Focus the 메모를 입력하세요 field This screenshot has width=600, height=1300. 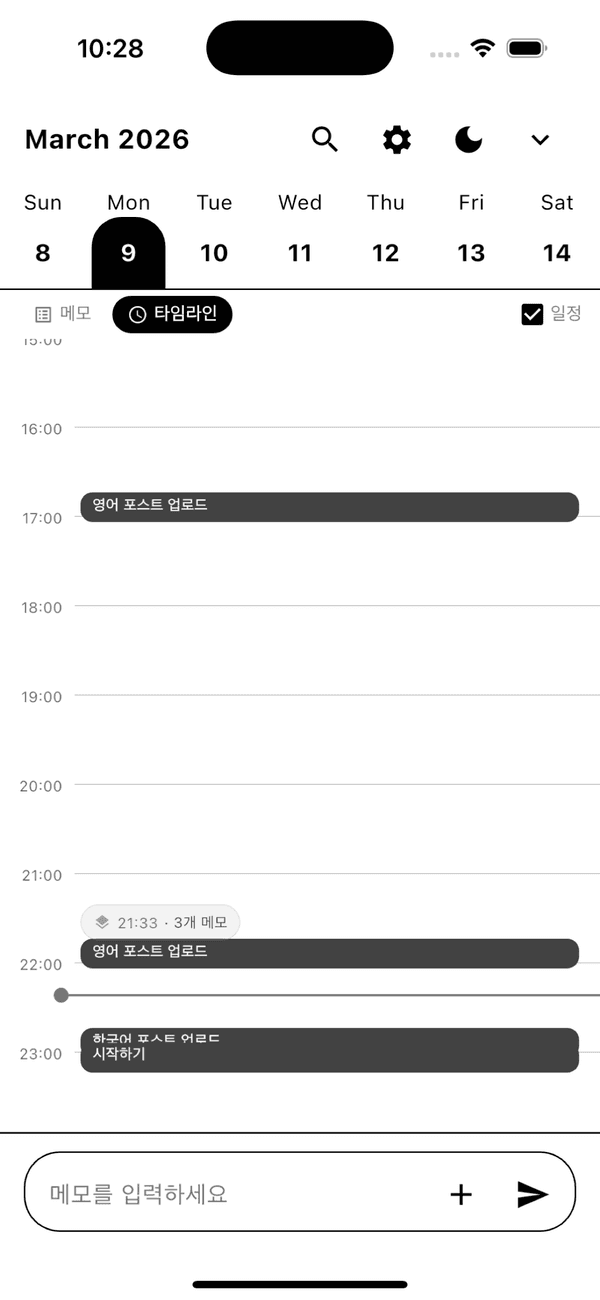coord(230,1193)
